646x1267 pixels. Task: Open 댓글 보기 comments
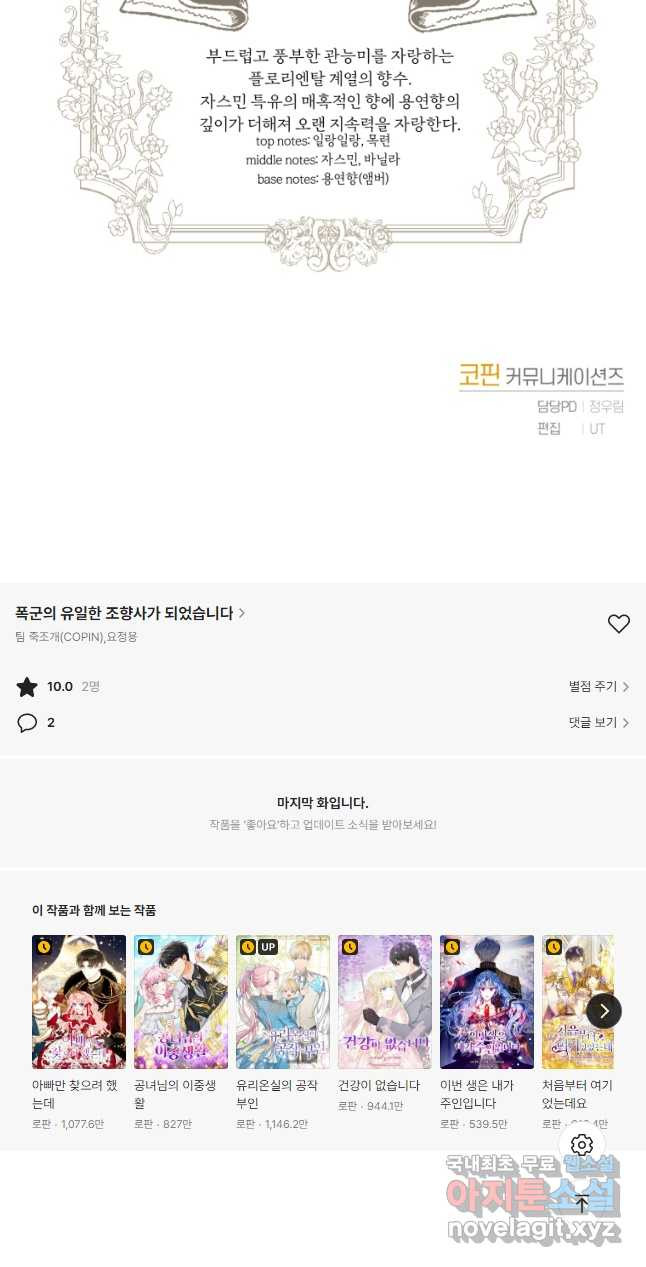pos(598,722)
